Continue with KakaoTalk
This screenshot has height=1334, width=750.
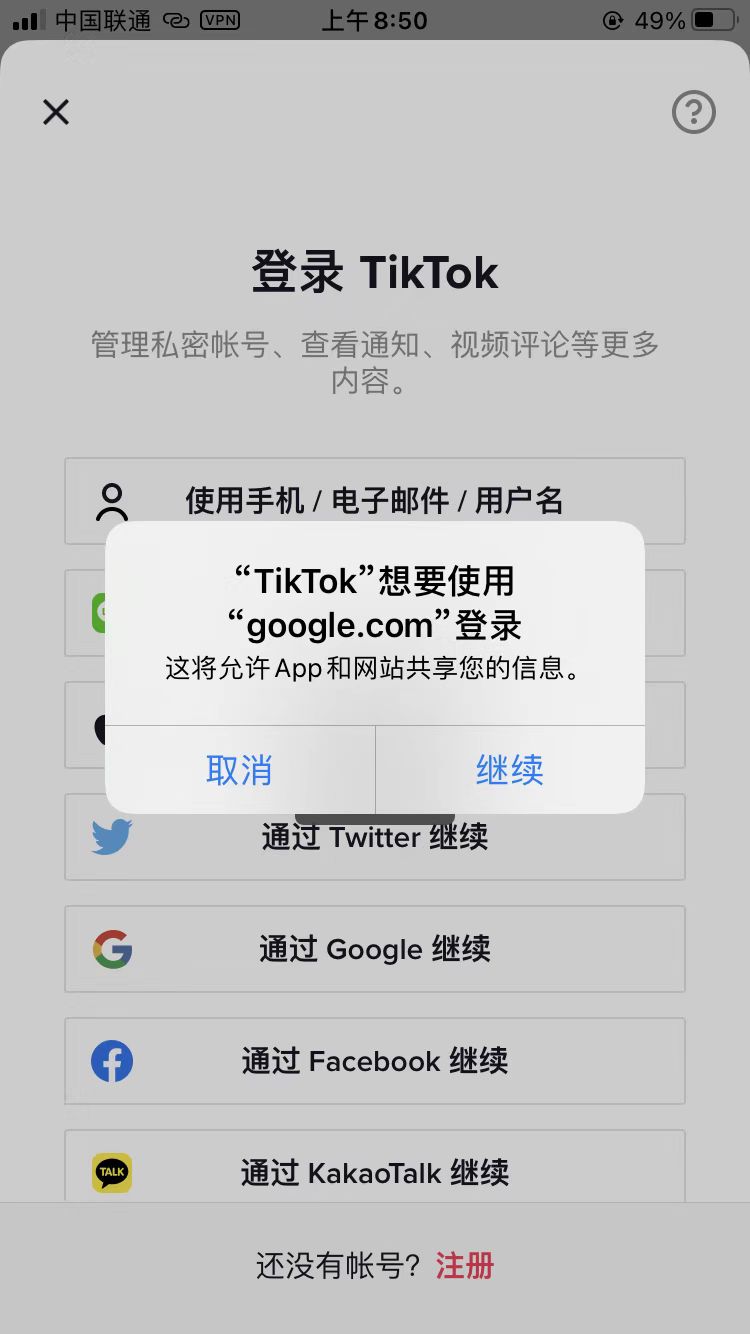pos(374,1172)
